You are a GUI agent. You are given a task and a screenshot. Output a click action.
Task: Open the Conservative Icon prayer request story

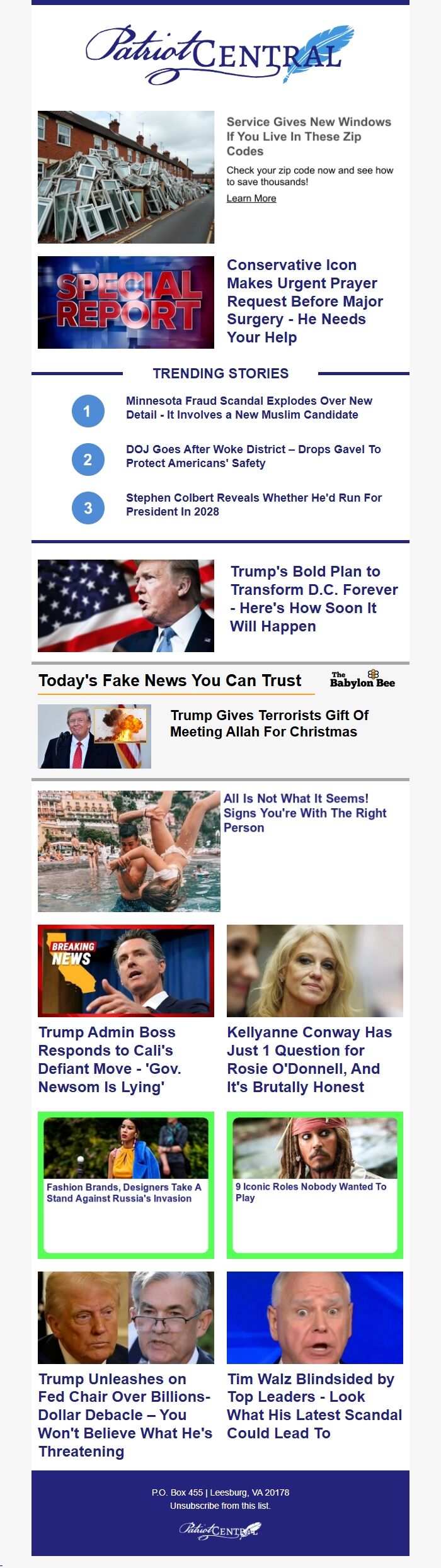[304, 301]
